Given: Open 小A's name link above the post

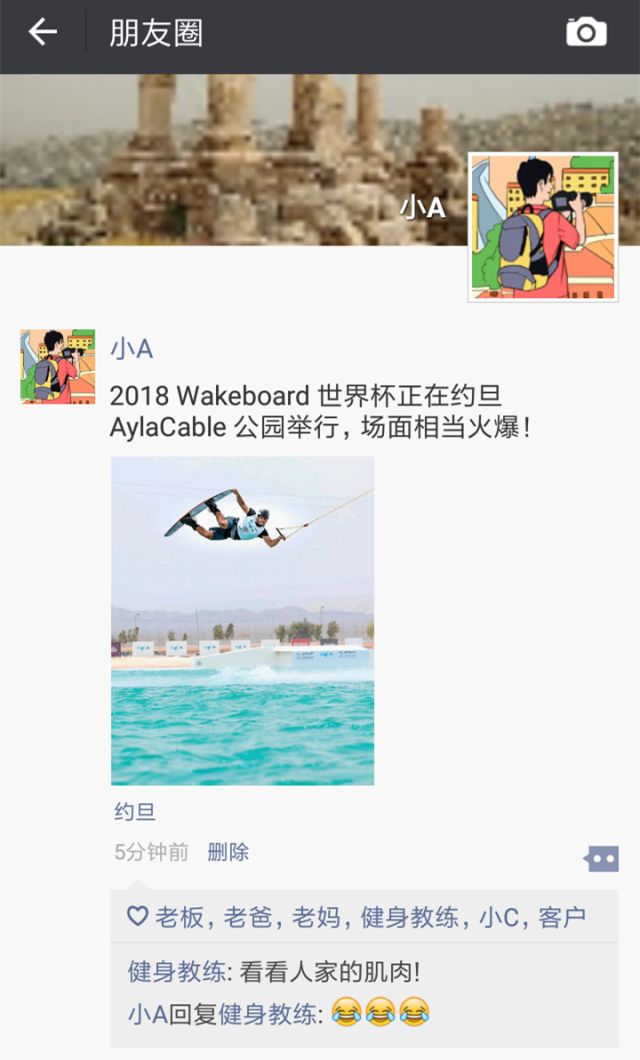Looking at the screenshot, I should tap(131, 349).
